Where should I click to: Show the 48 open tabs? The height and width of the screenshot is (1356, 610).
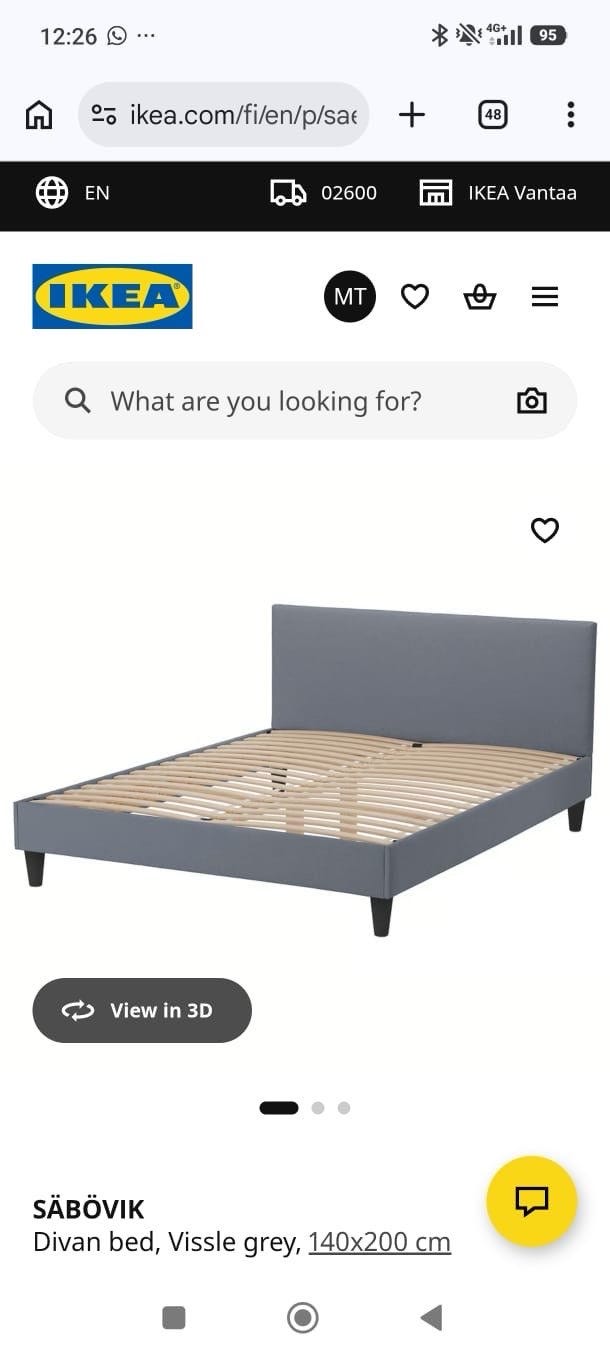(x=492, y=115)
